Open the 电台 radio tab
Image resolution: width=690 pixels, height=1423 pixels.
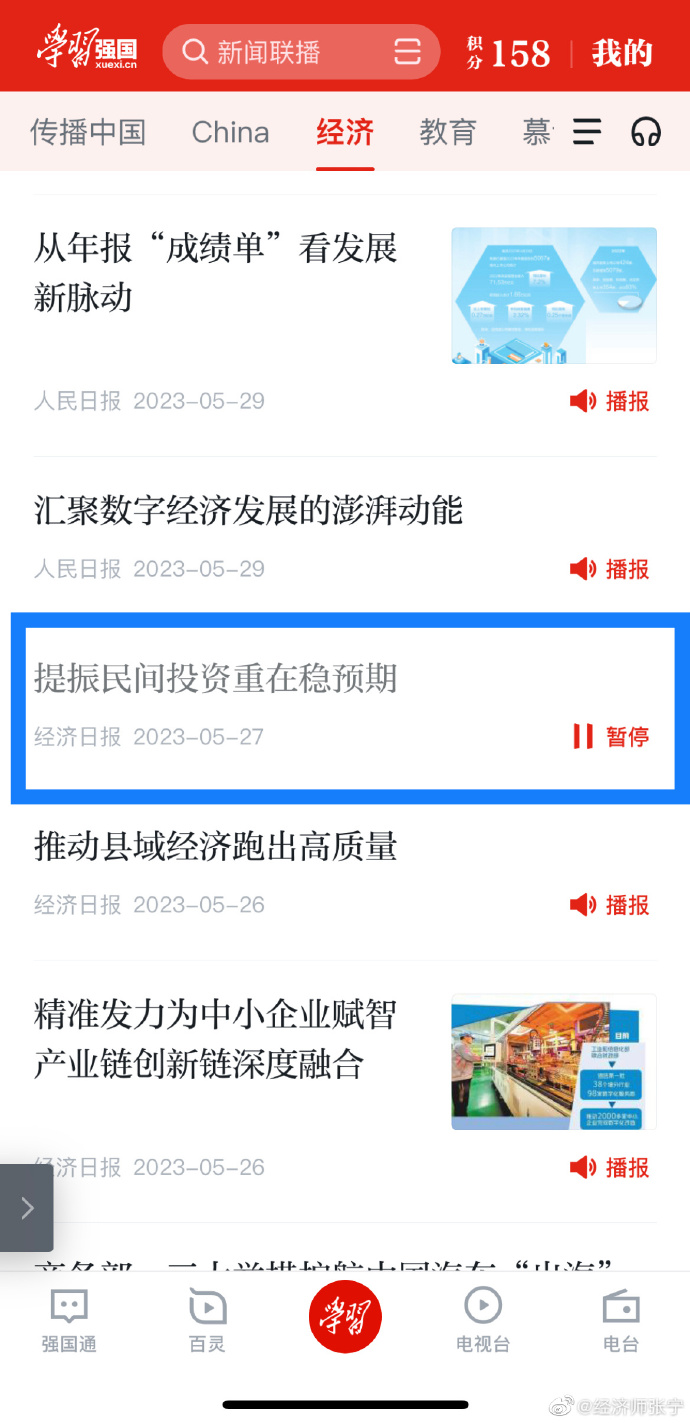click(x=621, y=1320)
